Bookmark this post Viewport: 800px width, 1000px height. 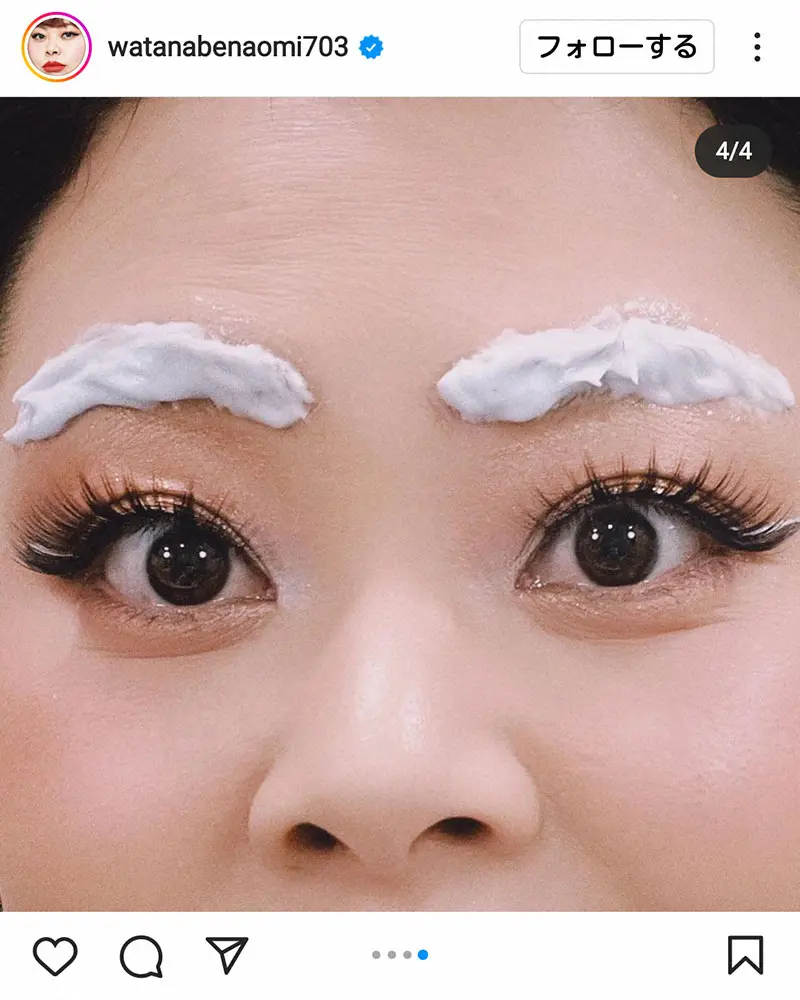coord(745,955)
